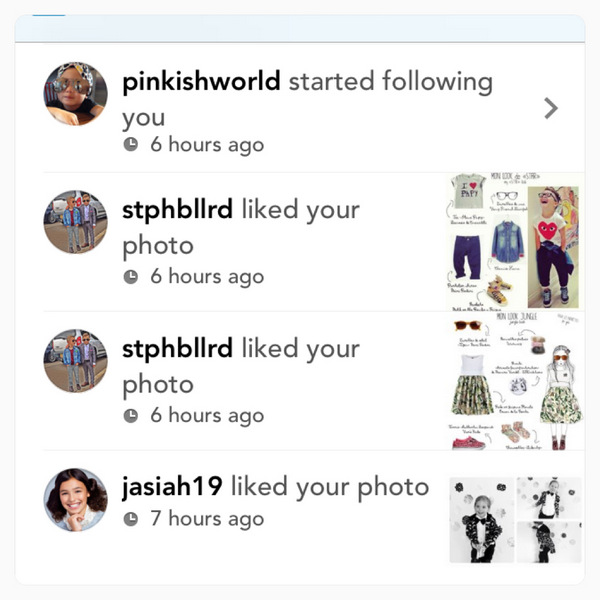Open the MON LOOK STAR photo thumbnail
This screenshot has height=600, width=600.
pos(514,241)
